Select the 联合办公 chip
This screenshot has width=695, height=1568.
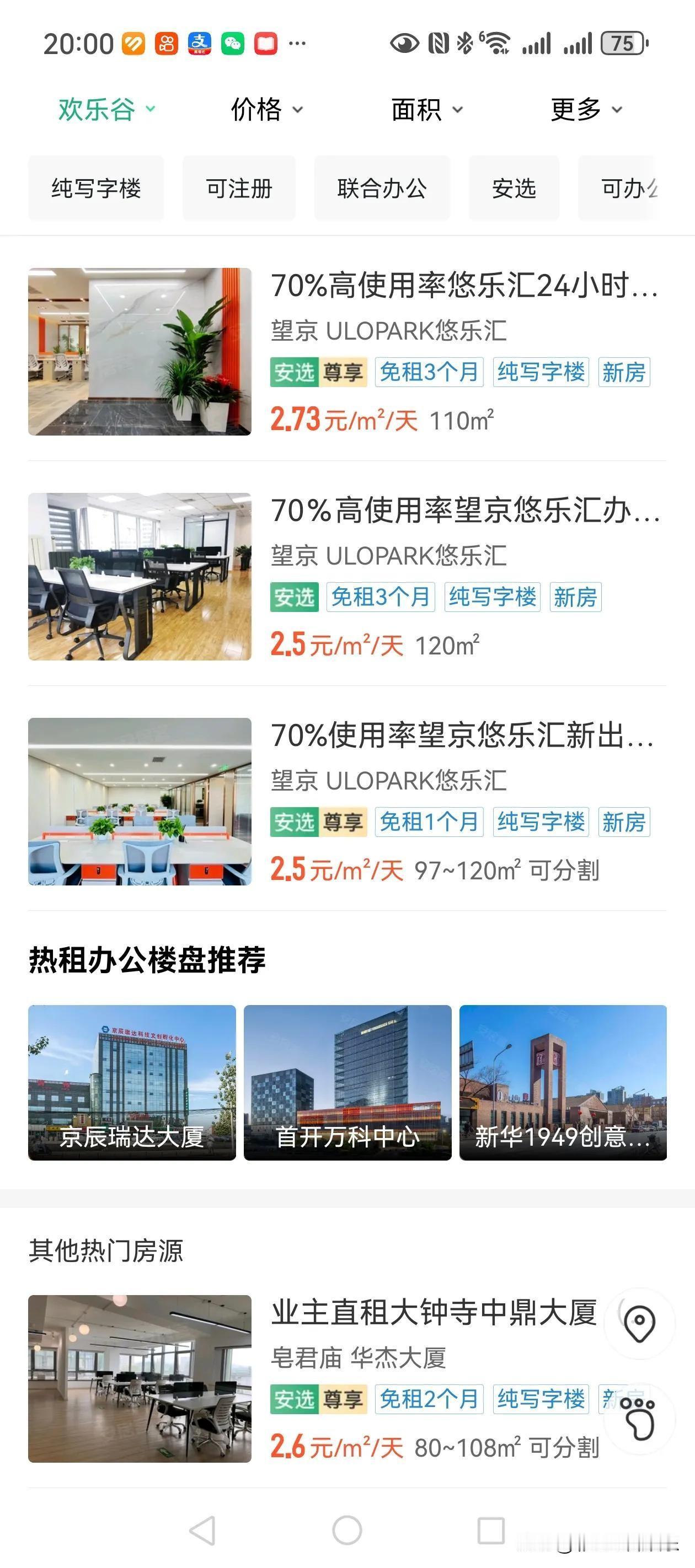(382, 188)
